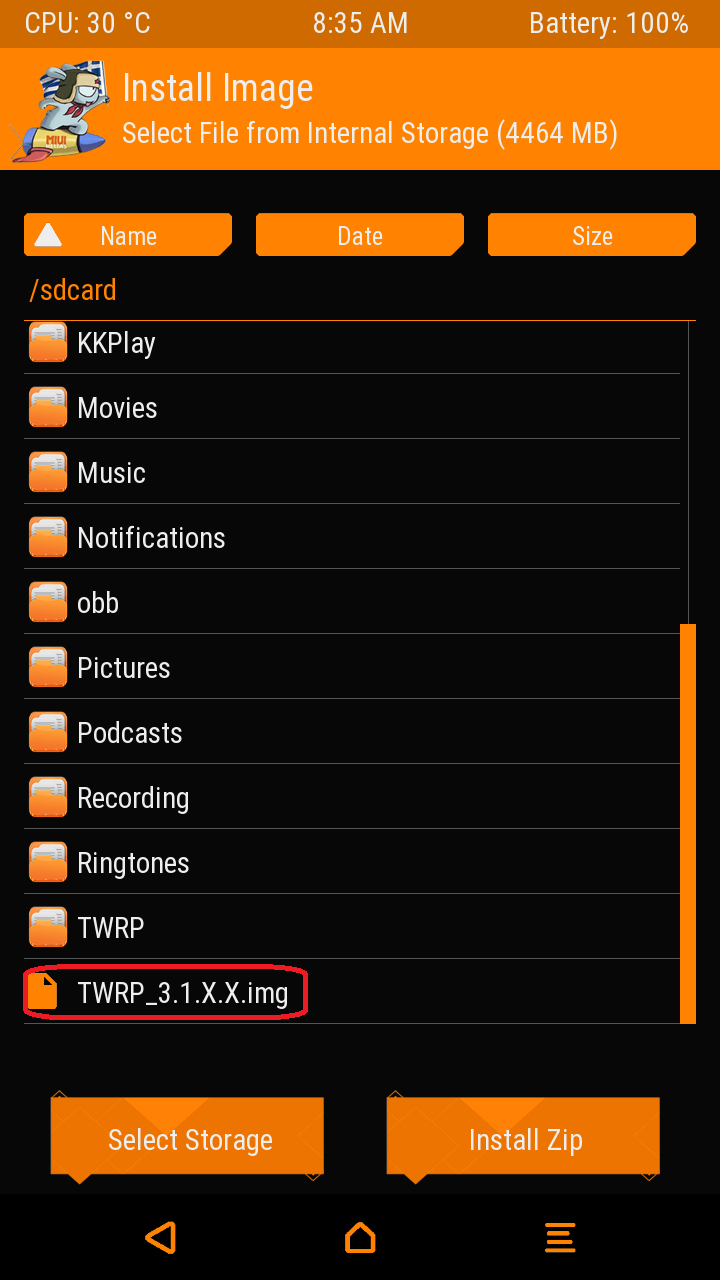Open the Recording folder

coord(132,798)
